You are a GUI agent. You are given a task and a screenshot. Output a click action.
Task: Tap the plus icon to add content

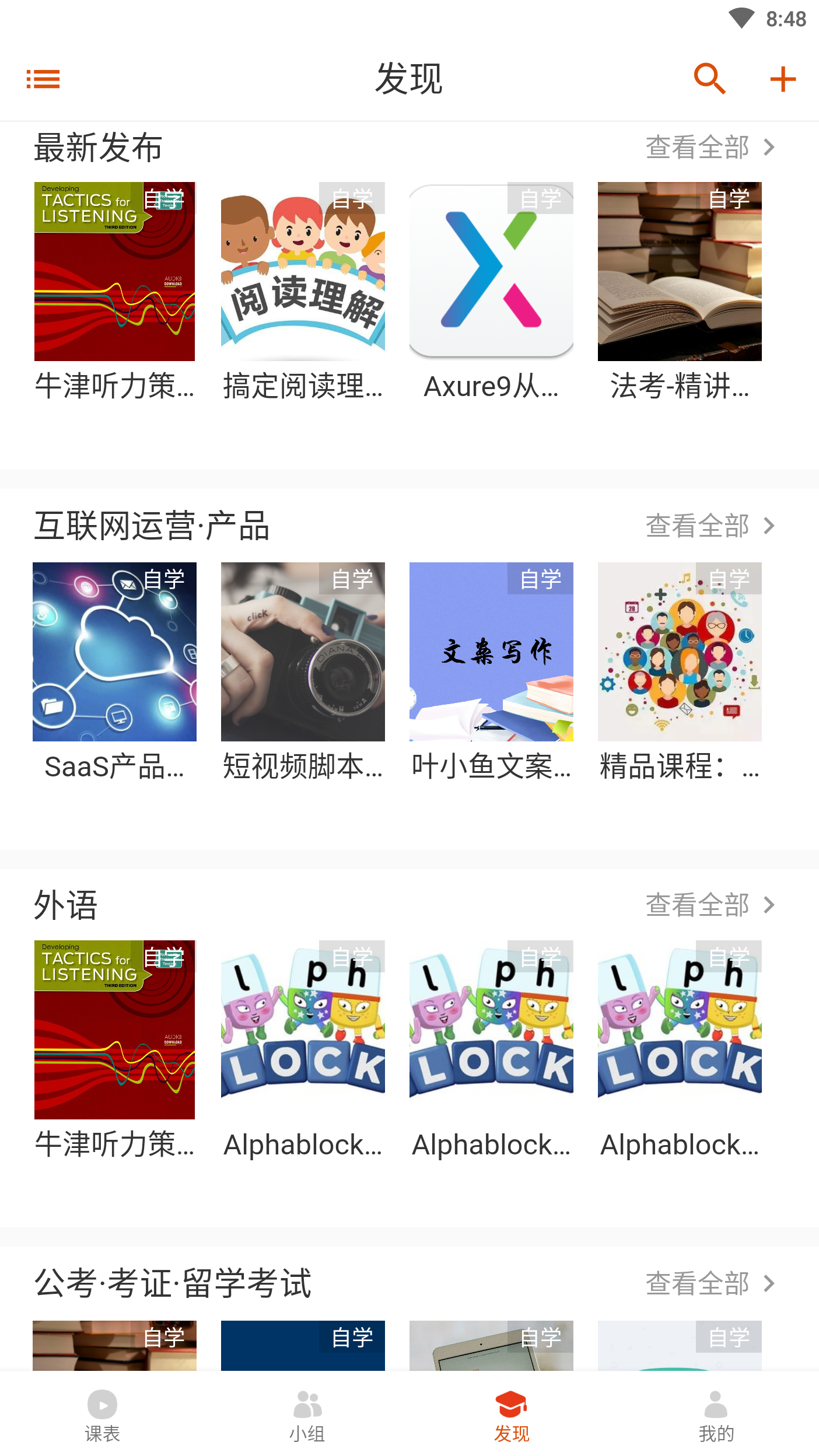coord(783,78)
